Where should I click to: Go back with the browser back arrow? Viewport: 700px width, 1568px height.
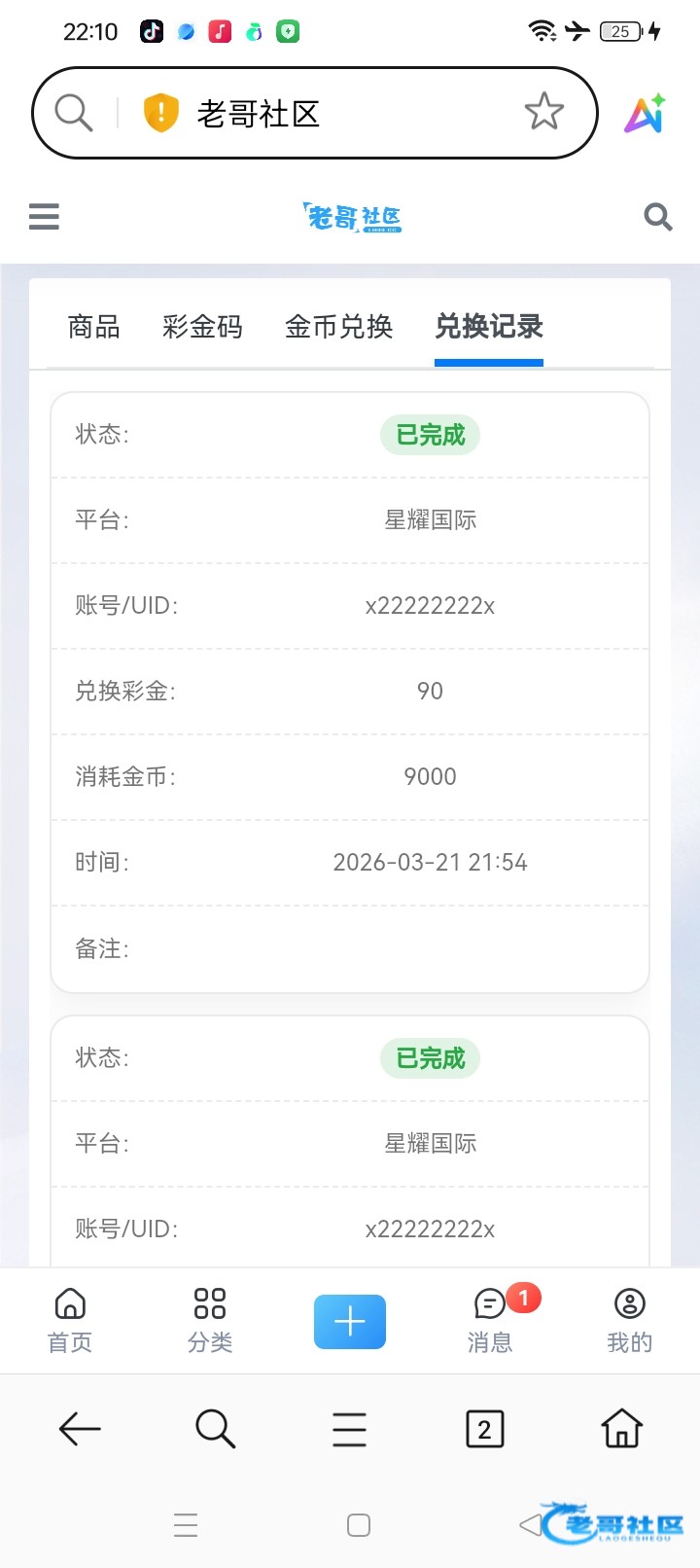80,1428
